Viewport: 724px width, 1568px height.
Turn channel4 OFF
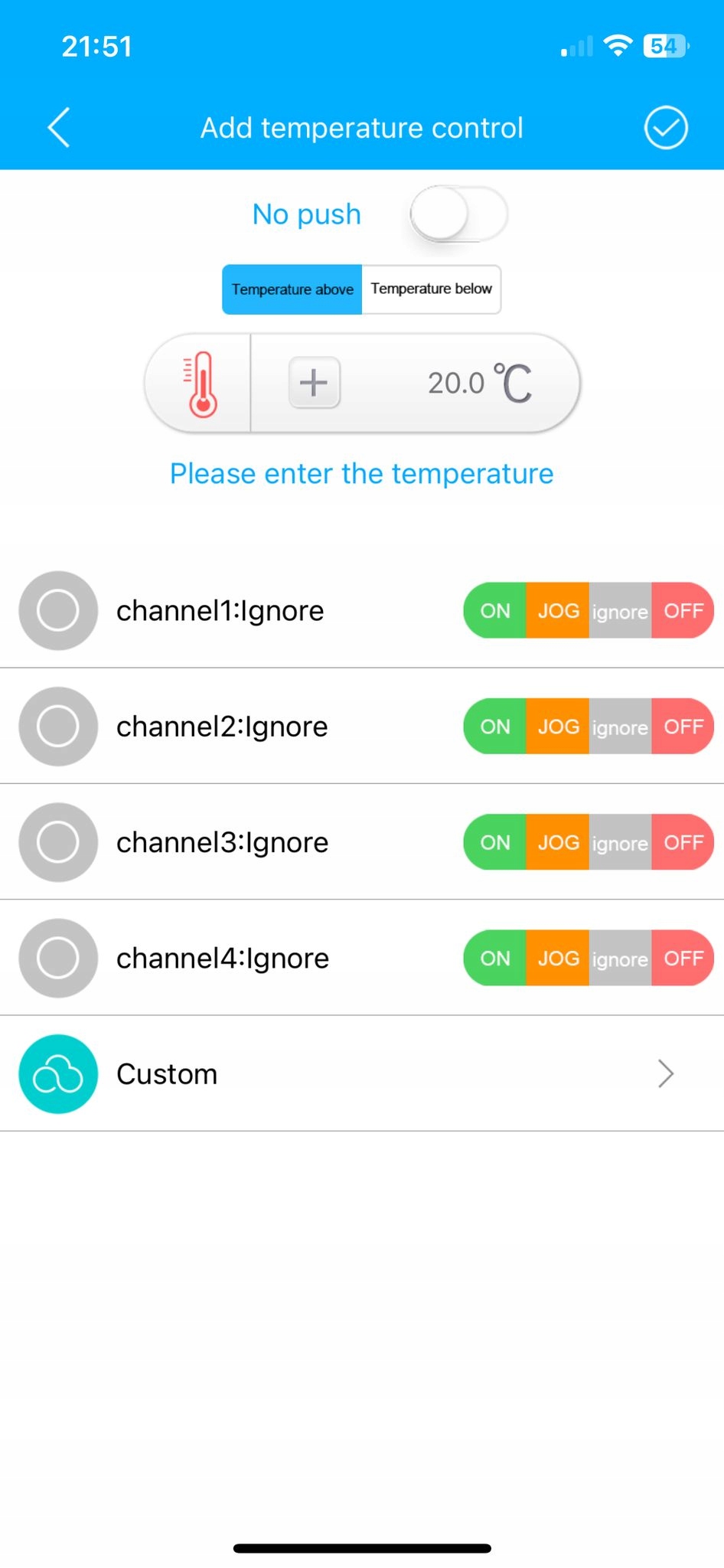[683, 958]
